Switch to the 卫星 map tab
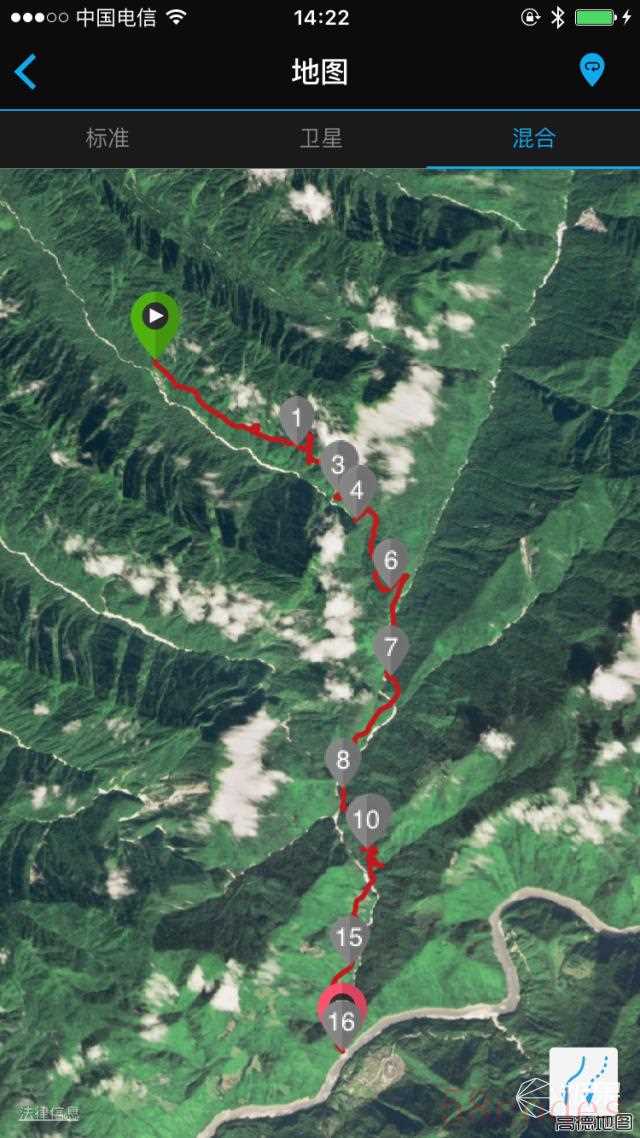The height and width of the screenshot is (1138, 640). (x=321, y=138)
